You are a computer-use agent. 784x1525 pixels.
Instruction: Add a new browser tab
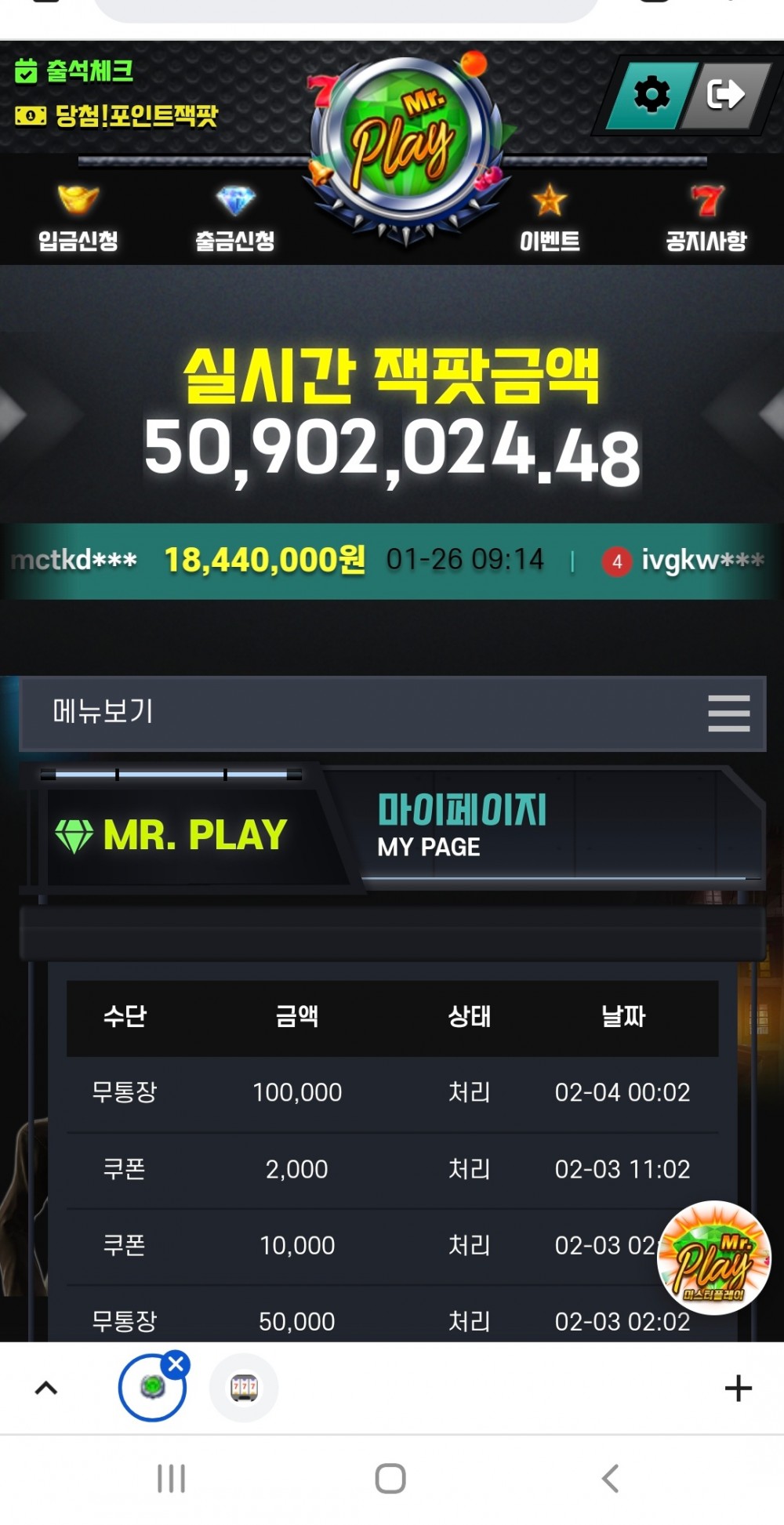coord(738,1388)
